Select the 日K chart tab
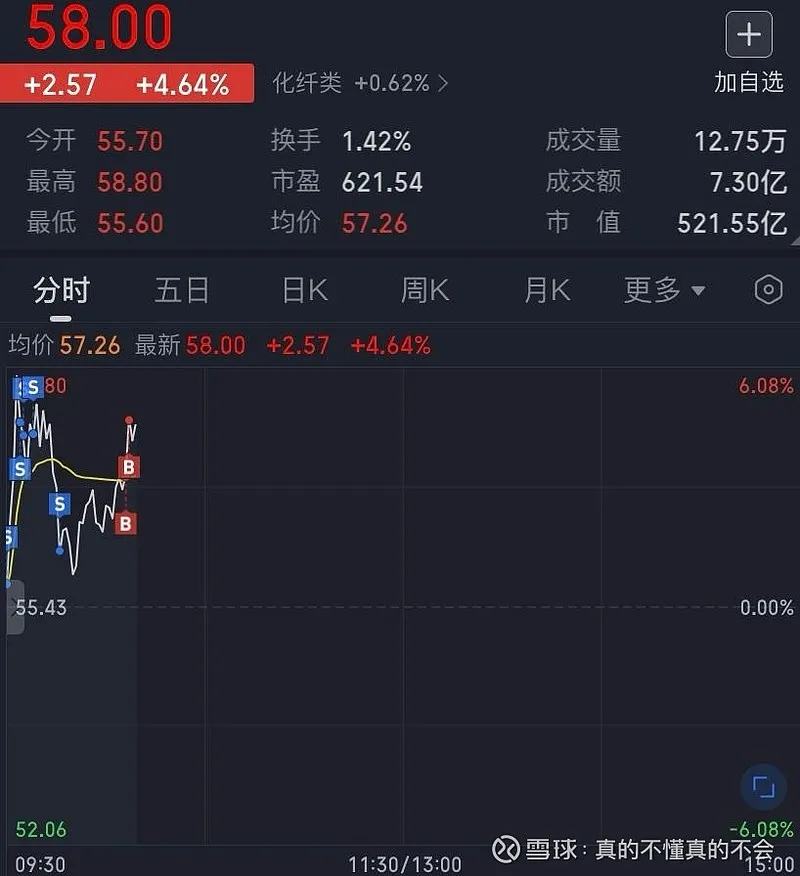 (305, 291)
